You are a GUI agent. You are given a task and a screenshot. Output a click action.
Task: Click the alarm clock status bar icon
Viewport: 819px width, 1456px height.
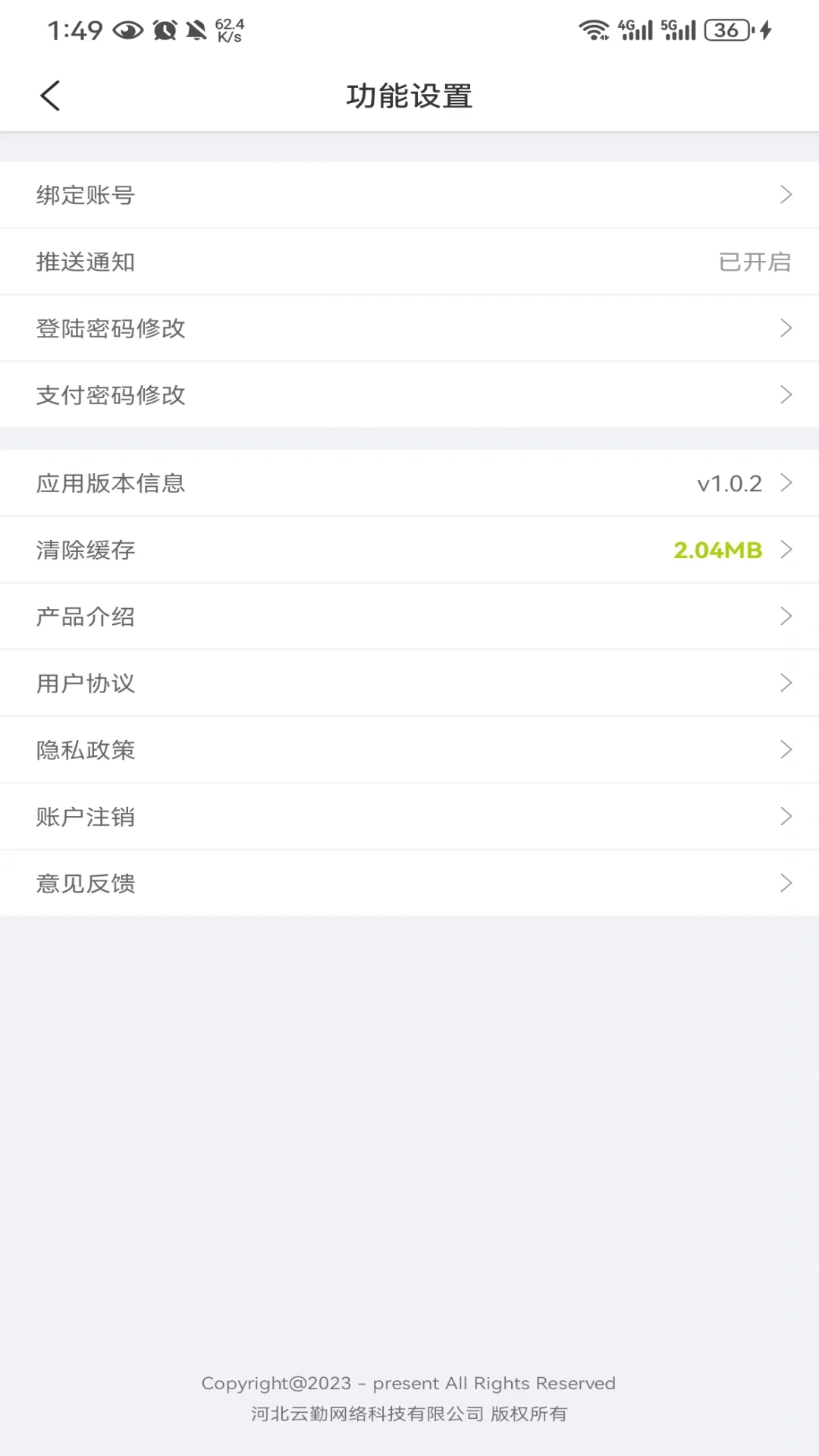coord(164,29)
